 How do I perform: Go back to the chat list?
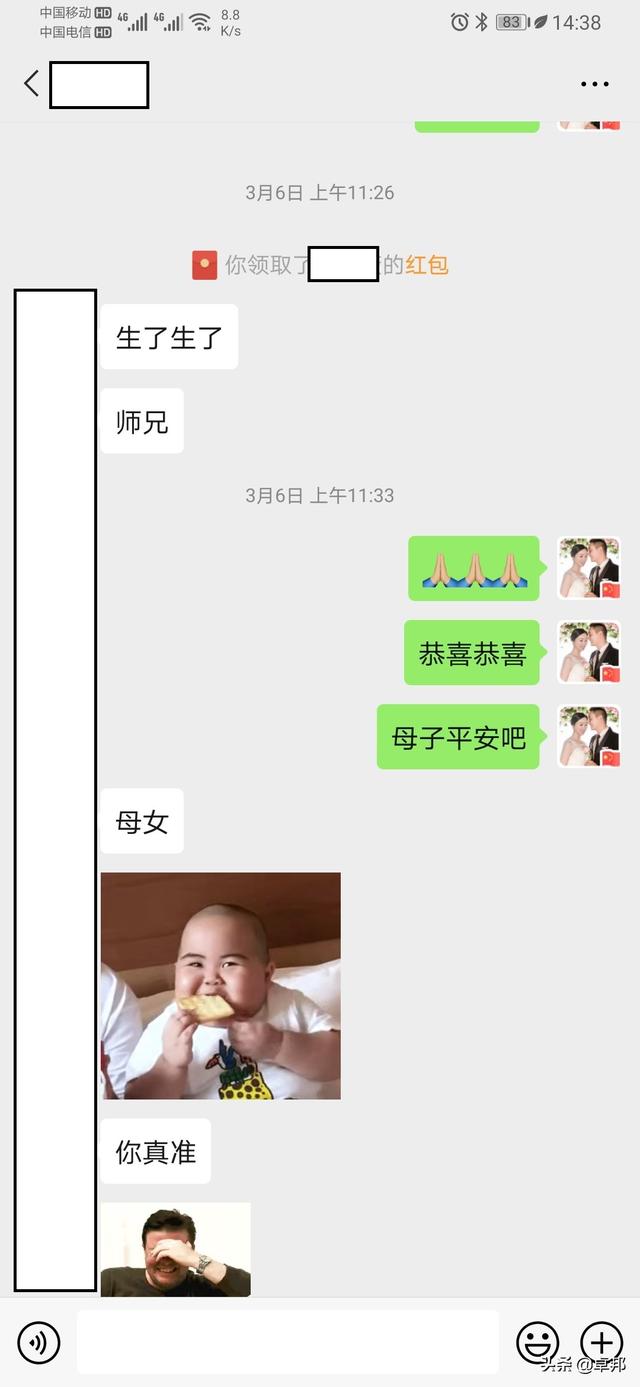click(32, 84)
